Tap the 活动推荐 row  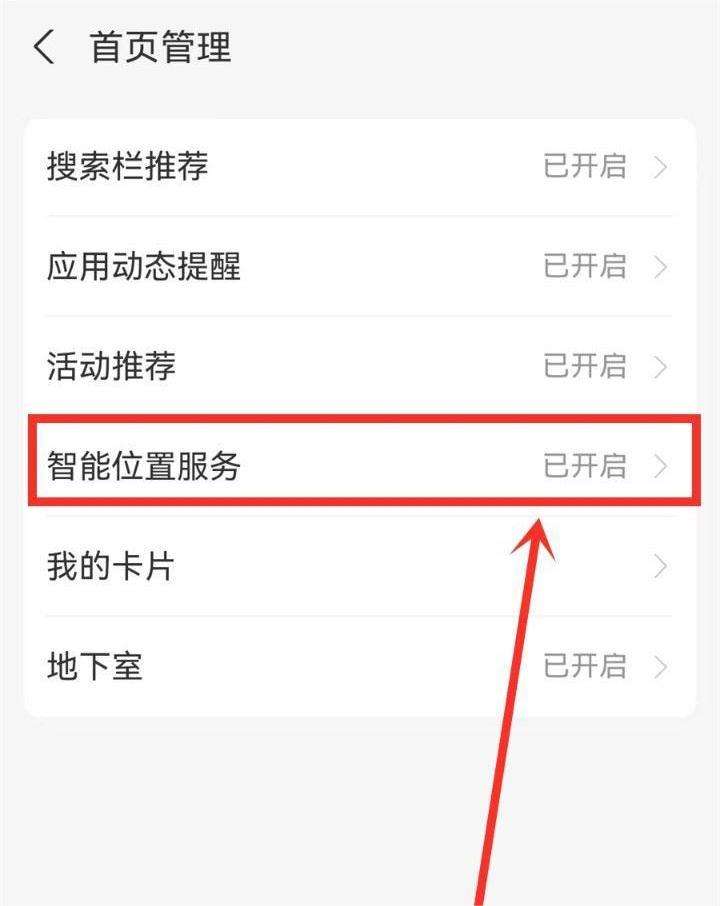358,366
